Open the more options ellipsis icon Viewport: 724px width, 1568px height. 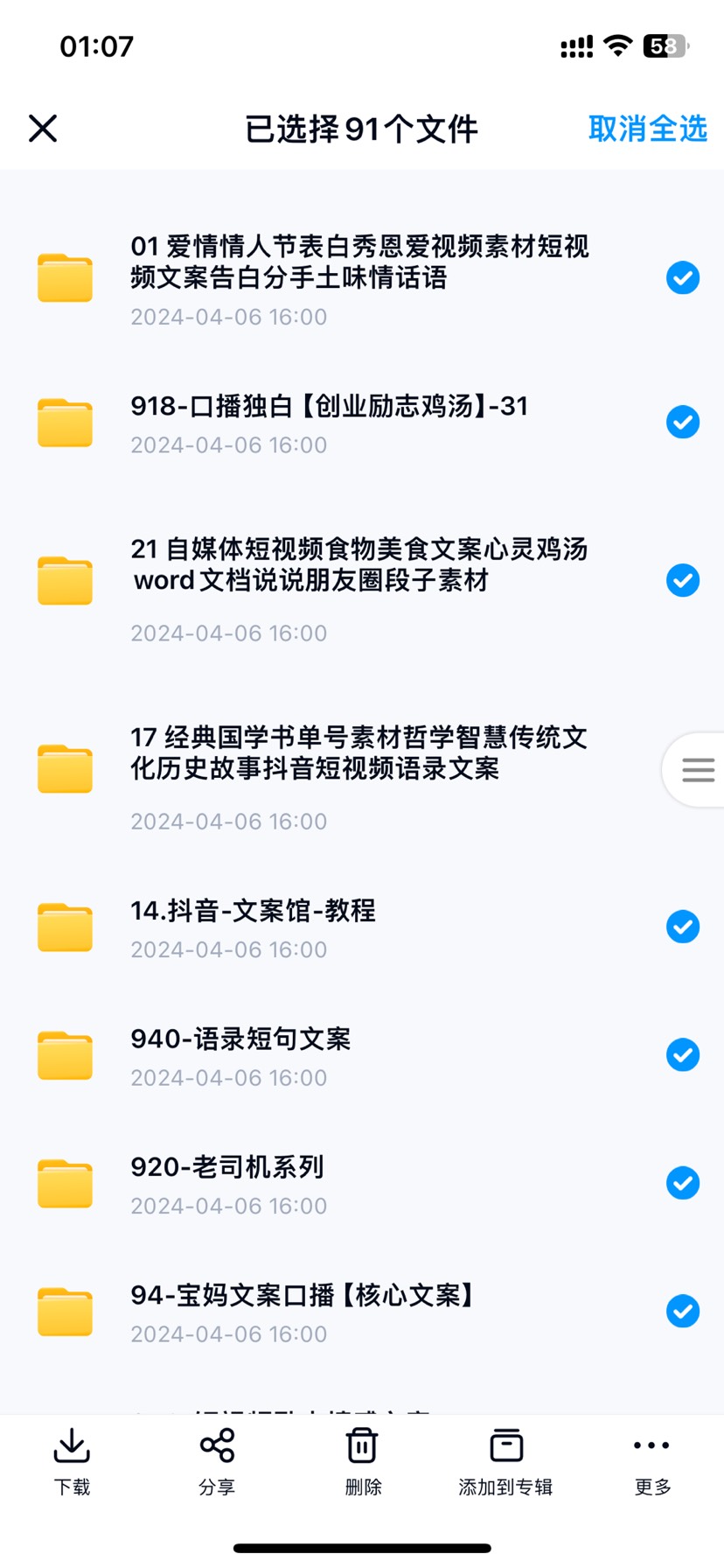[651, 1445]
